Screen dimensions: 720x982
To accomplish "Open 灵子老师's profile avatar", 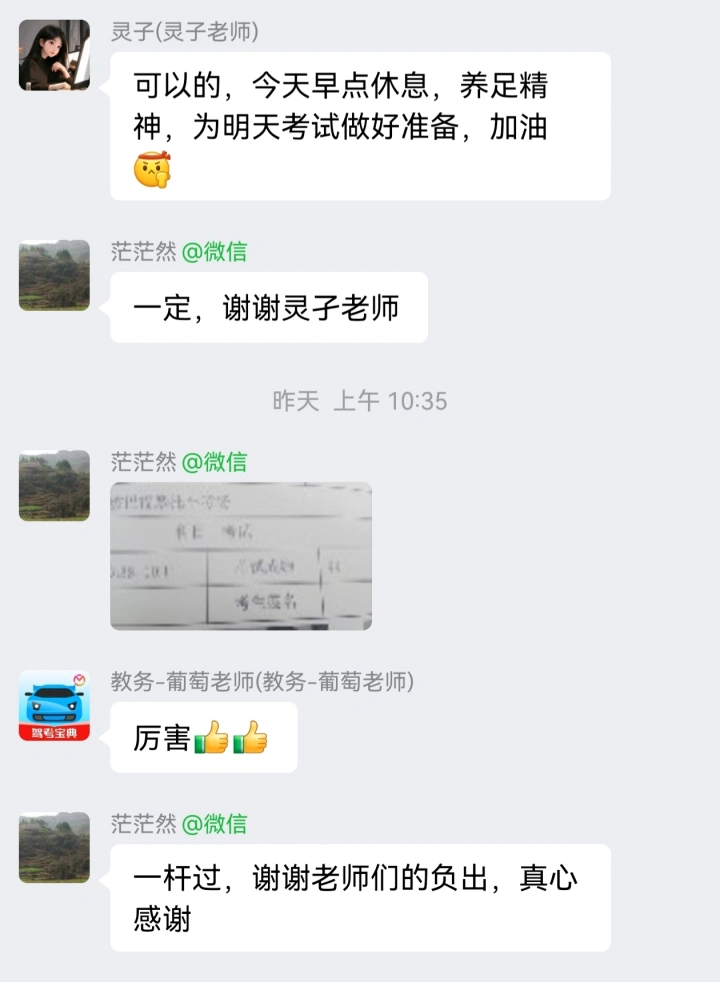I will coord(54,55).
